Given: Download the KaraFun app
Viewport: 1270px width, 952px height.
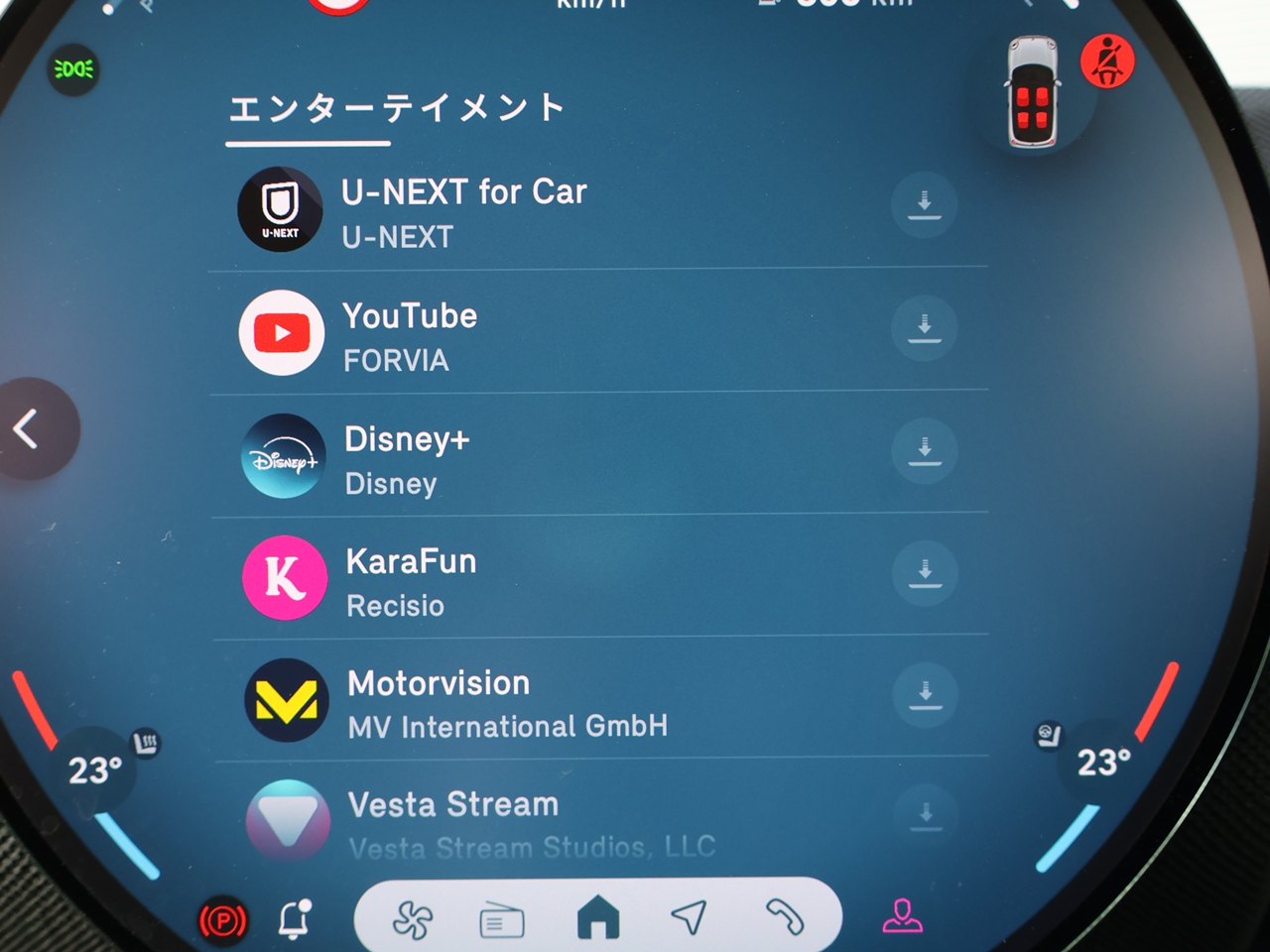Looking at the screenshot, I should [925, 573].
